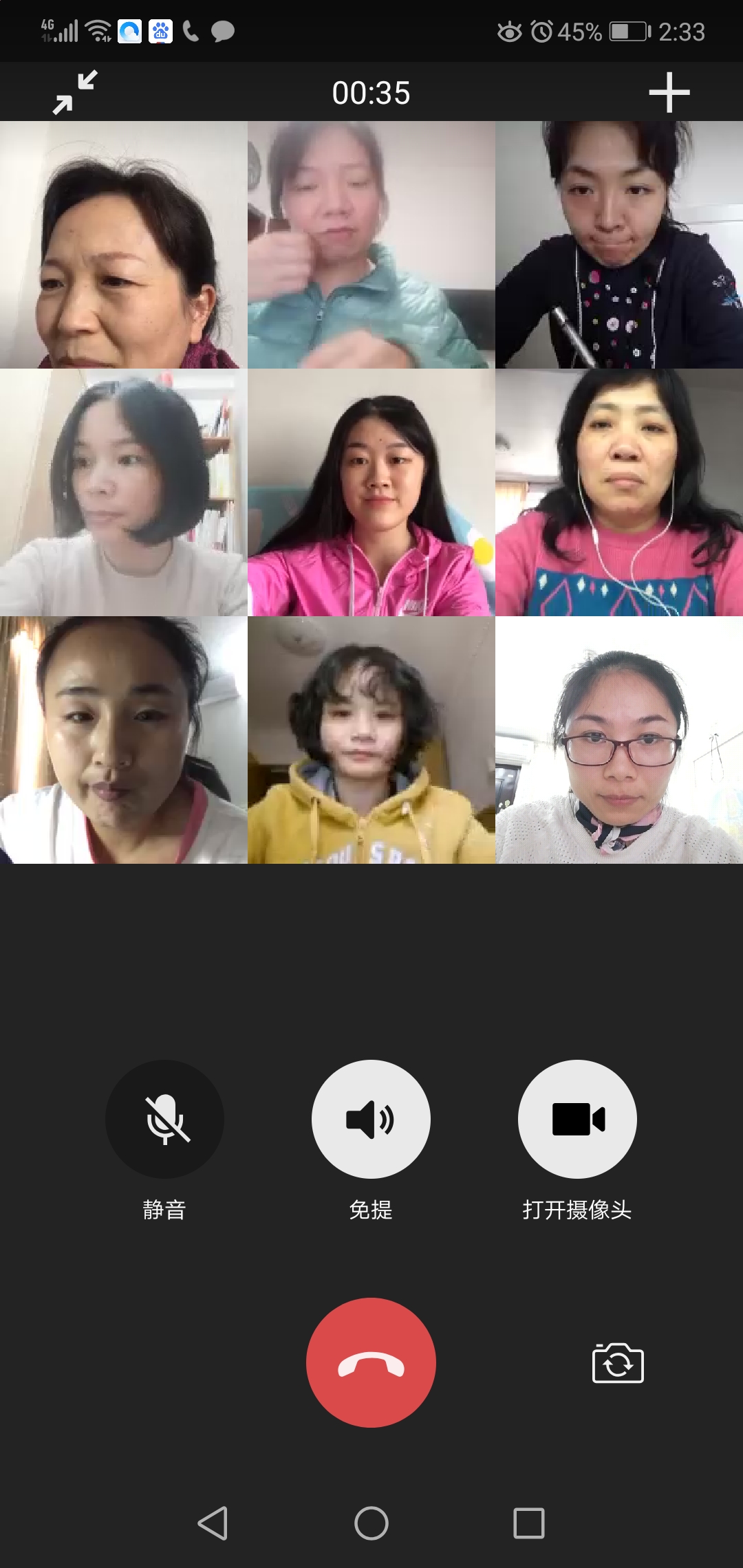Toggle the 静音 mute microphone button
Viewport: 743px width, 1568px height.
164,1119
